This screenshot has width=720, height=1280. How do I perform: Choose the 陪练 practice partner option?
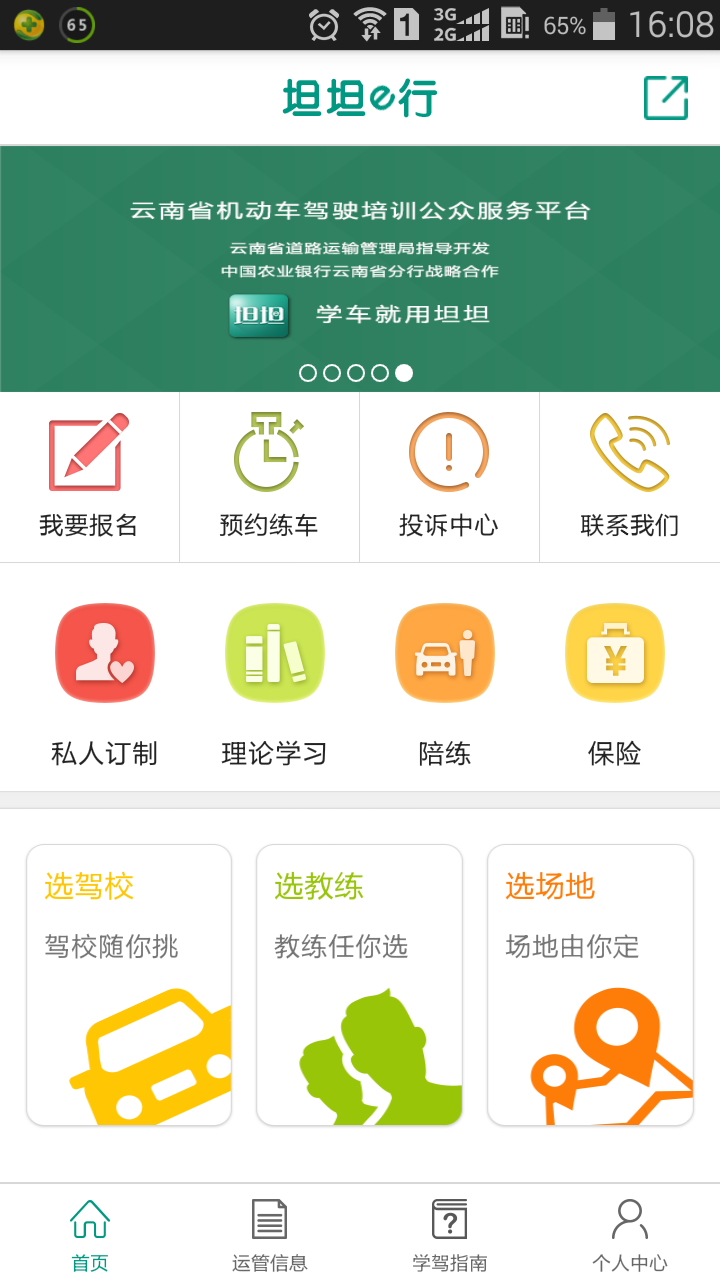click(x=445, y=680)
